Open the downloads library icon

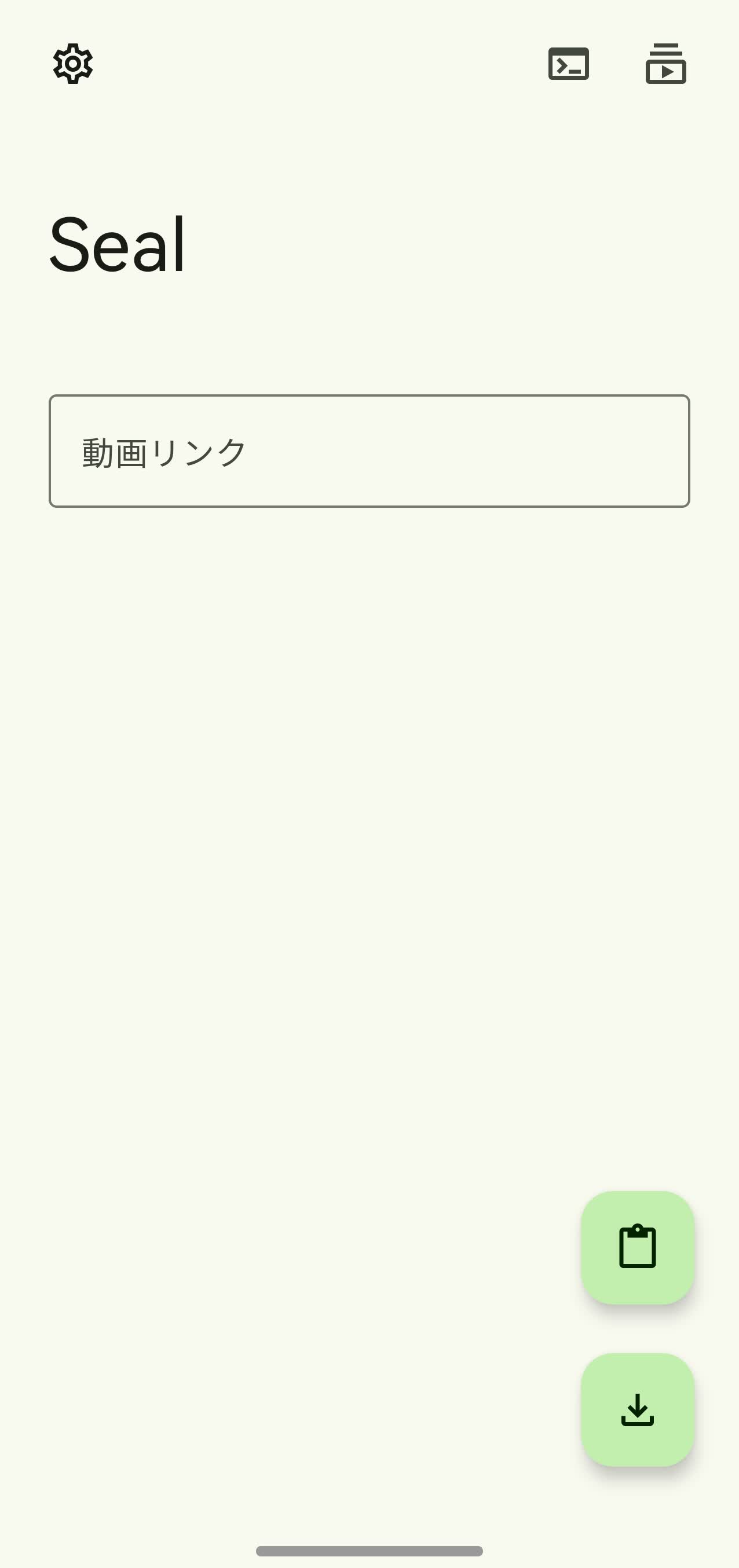[x=666, y=63]
